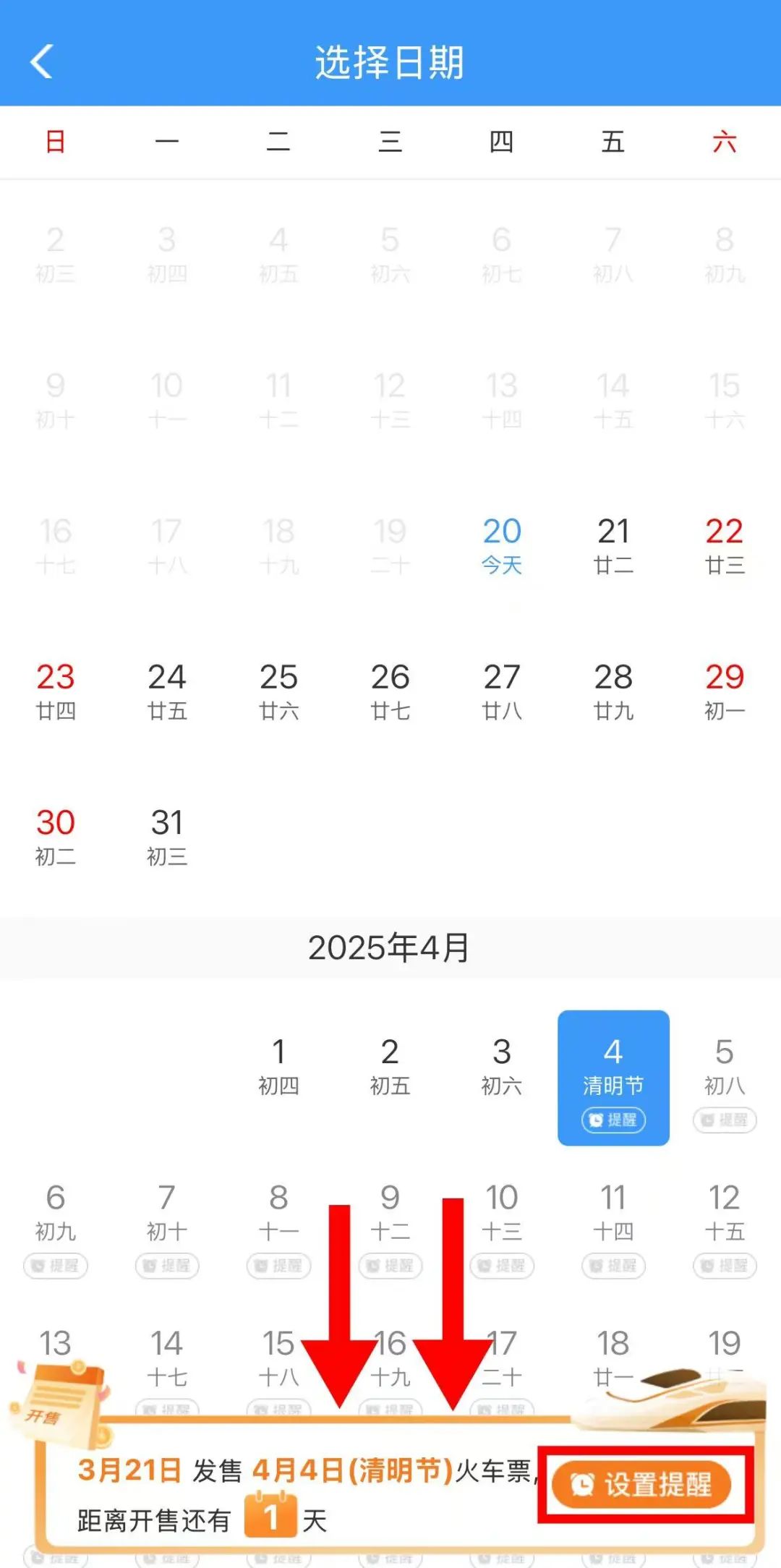
Task: Pick March 22 廿三
Action: (x=725, y=545)
